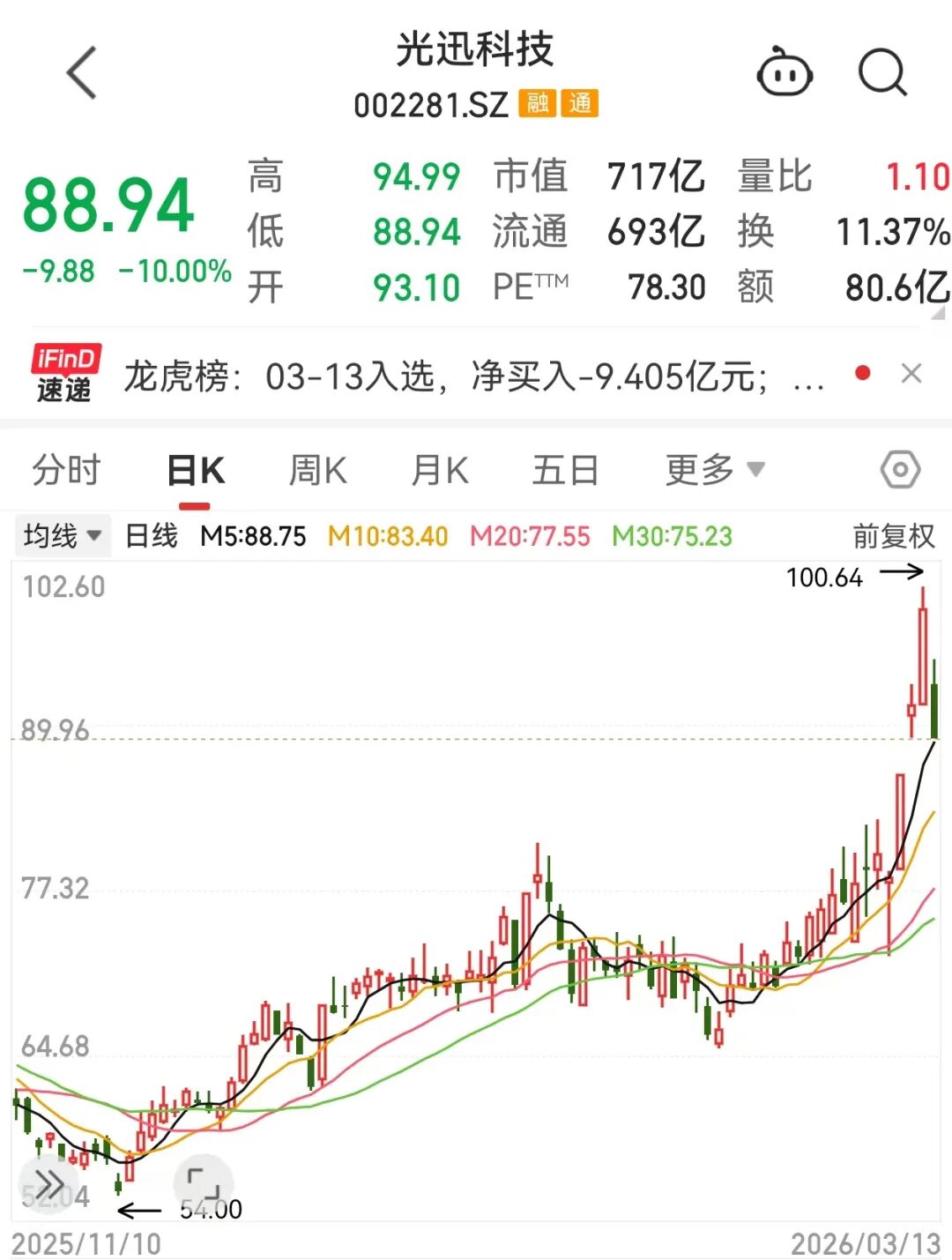Switch to the 周K chart tab
The height and width of the screenshot is (1260, 952).
pyautogui.click(x=317, y=470)
